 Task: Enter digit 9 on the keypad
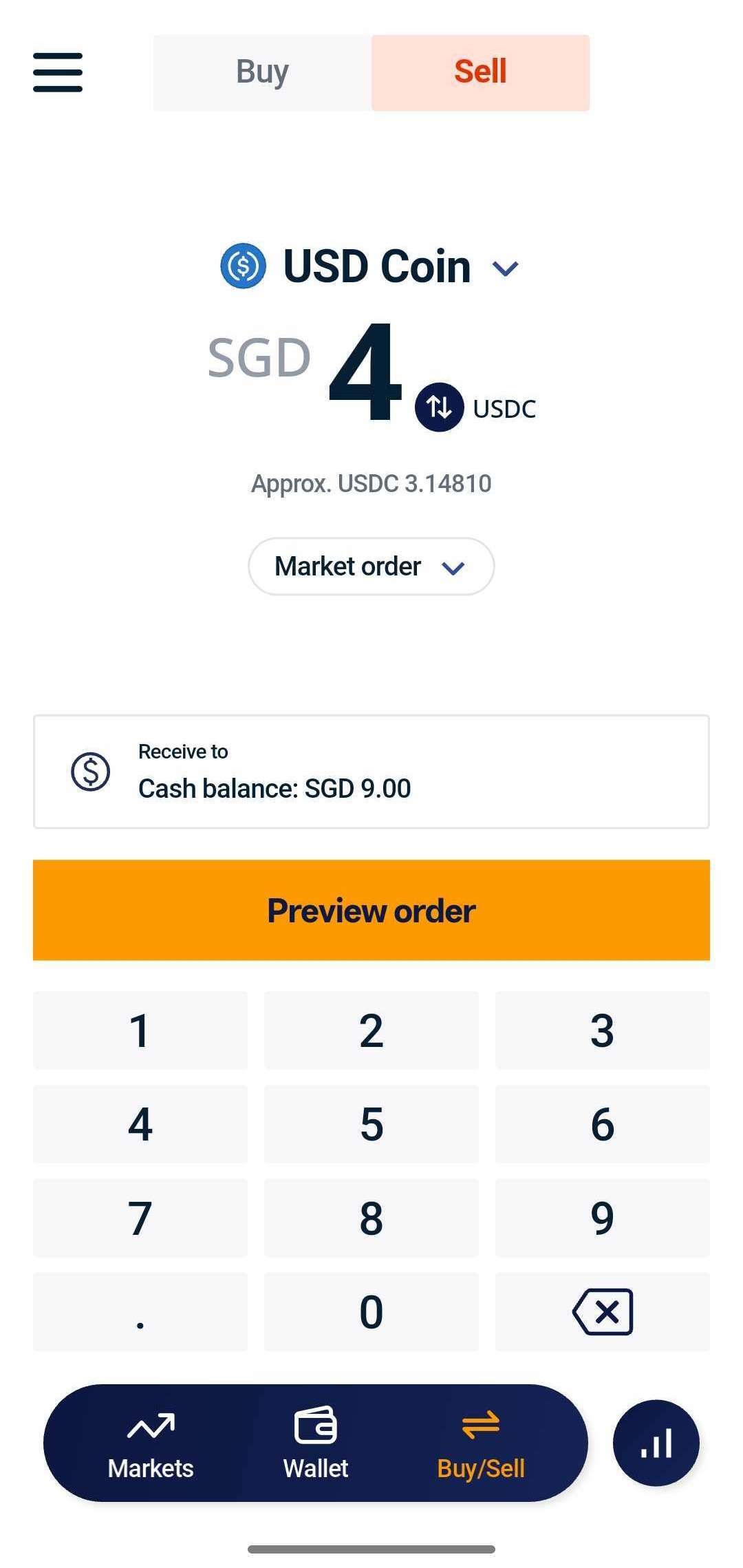(x=602, y=1218)
